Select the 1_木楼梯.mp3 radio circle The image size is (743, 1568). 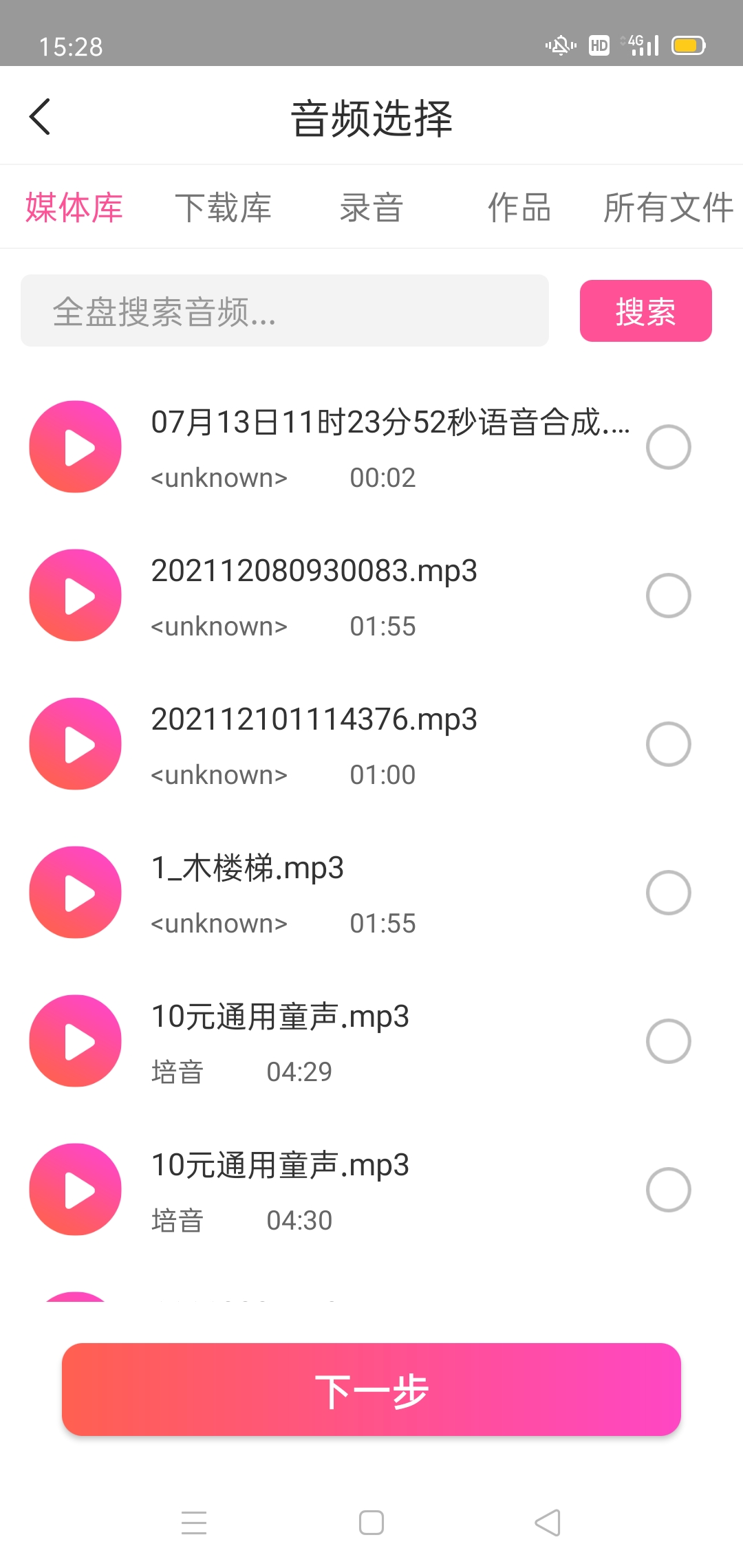coord(669,892)
